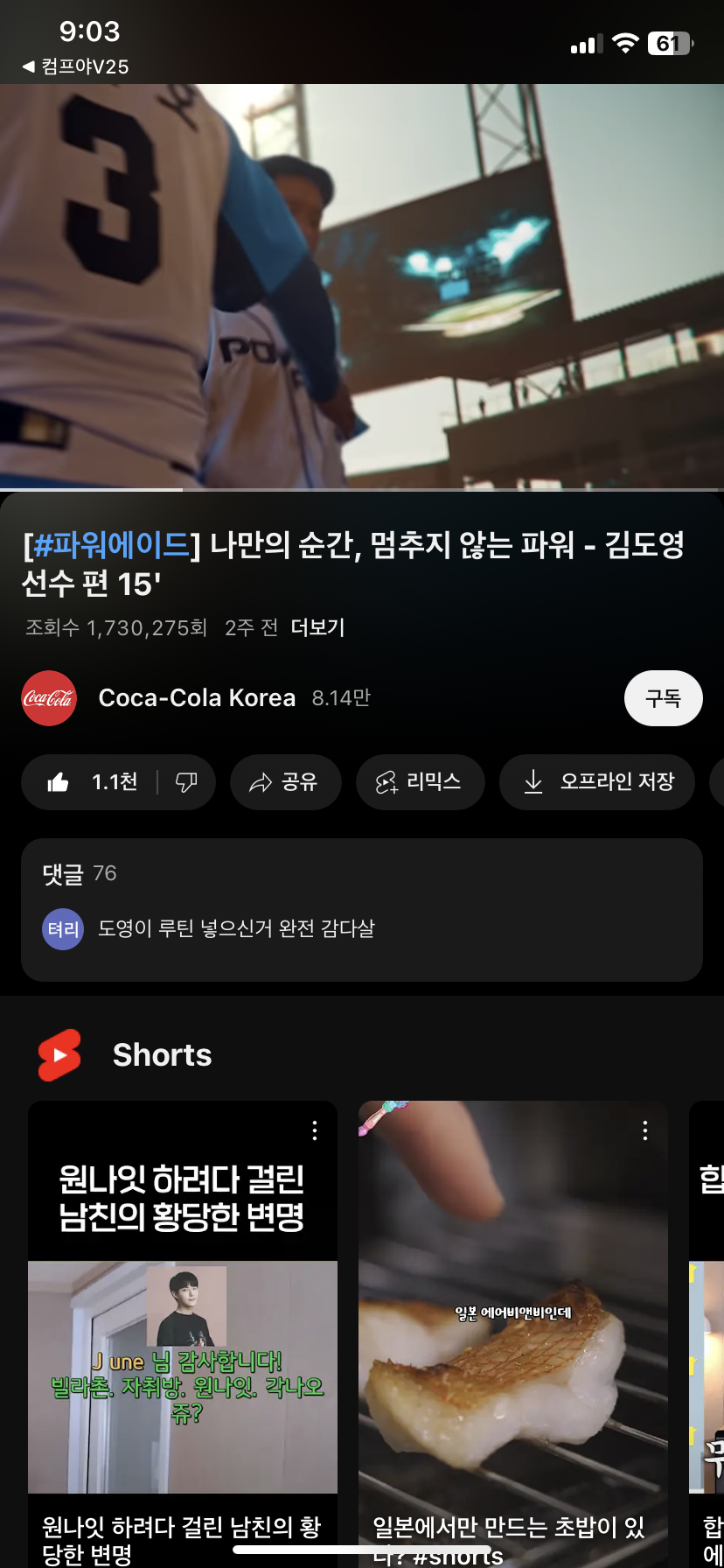The image size is (724, 1568).
Task: Create a remix with 리믹스
Action: click(420, 782)
